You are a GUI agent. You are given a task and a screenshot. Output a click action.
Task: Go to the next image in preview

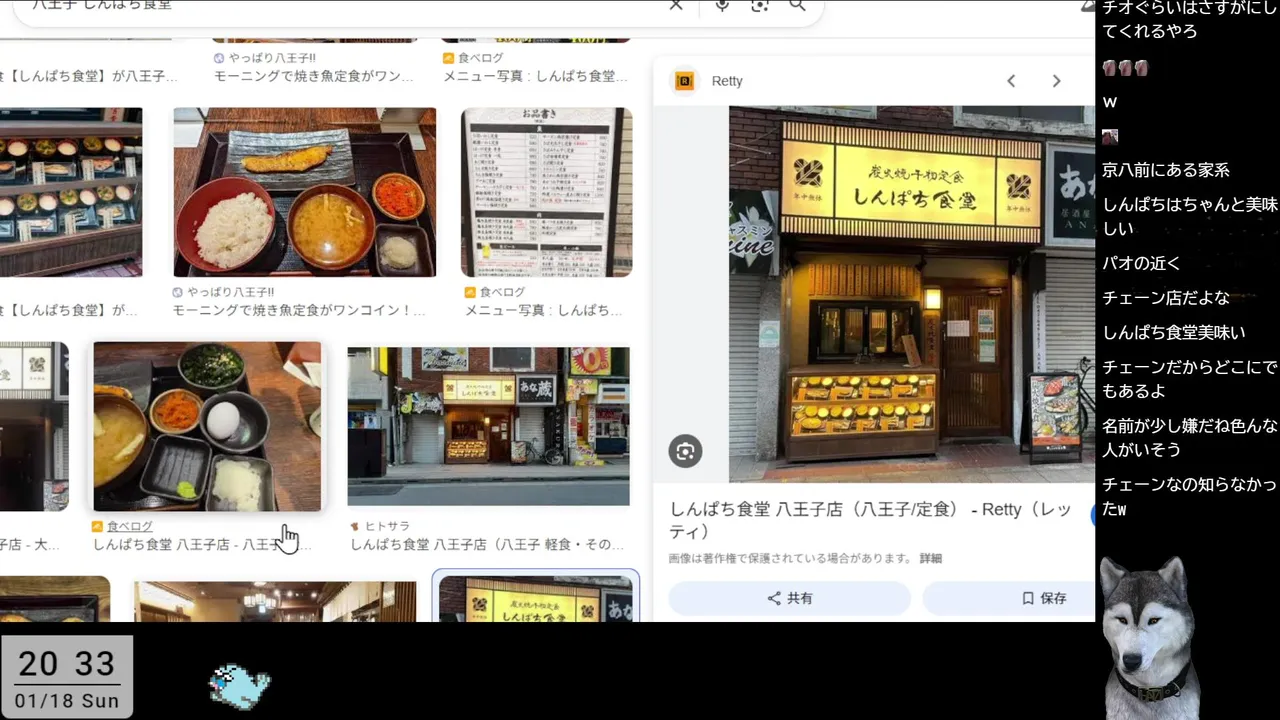coord(1056,81)
